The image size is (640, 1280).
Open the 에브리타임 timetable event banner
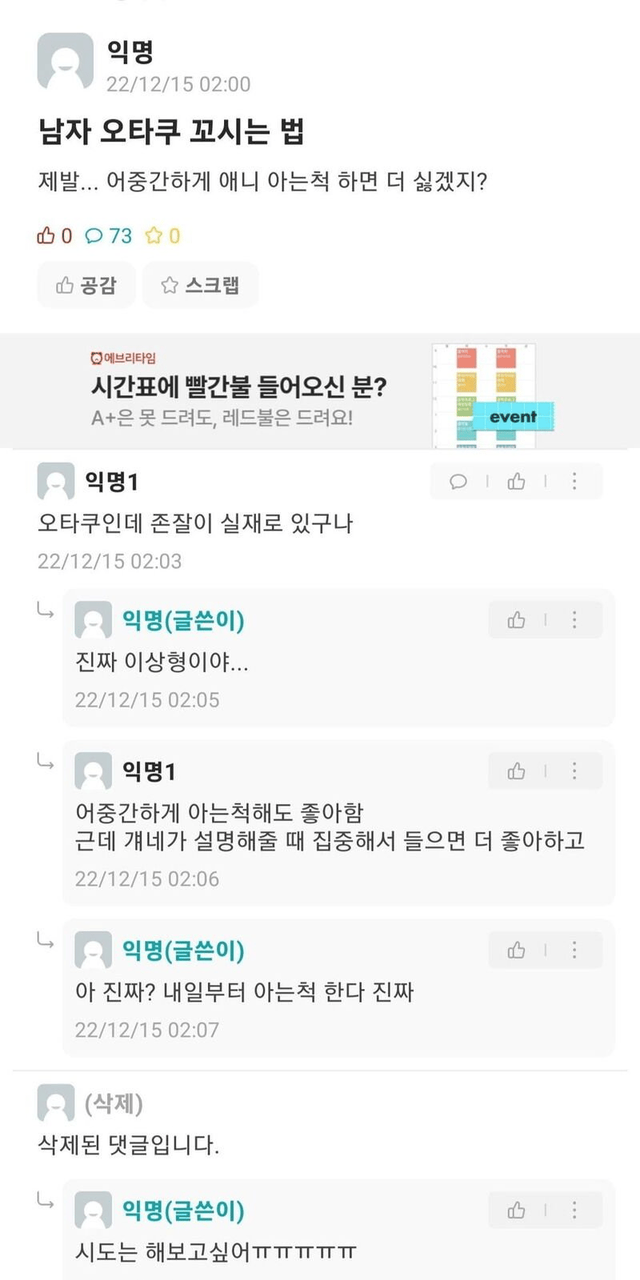[320, 391]
